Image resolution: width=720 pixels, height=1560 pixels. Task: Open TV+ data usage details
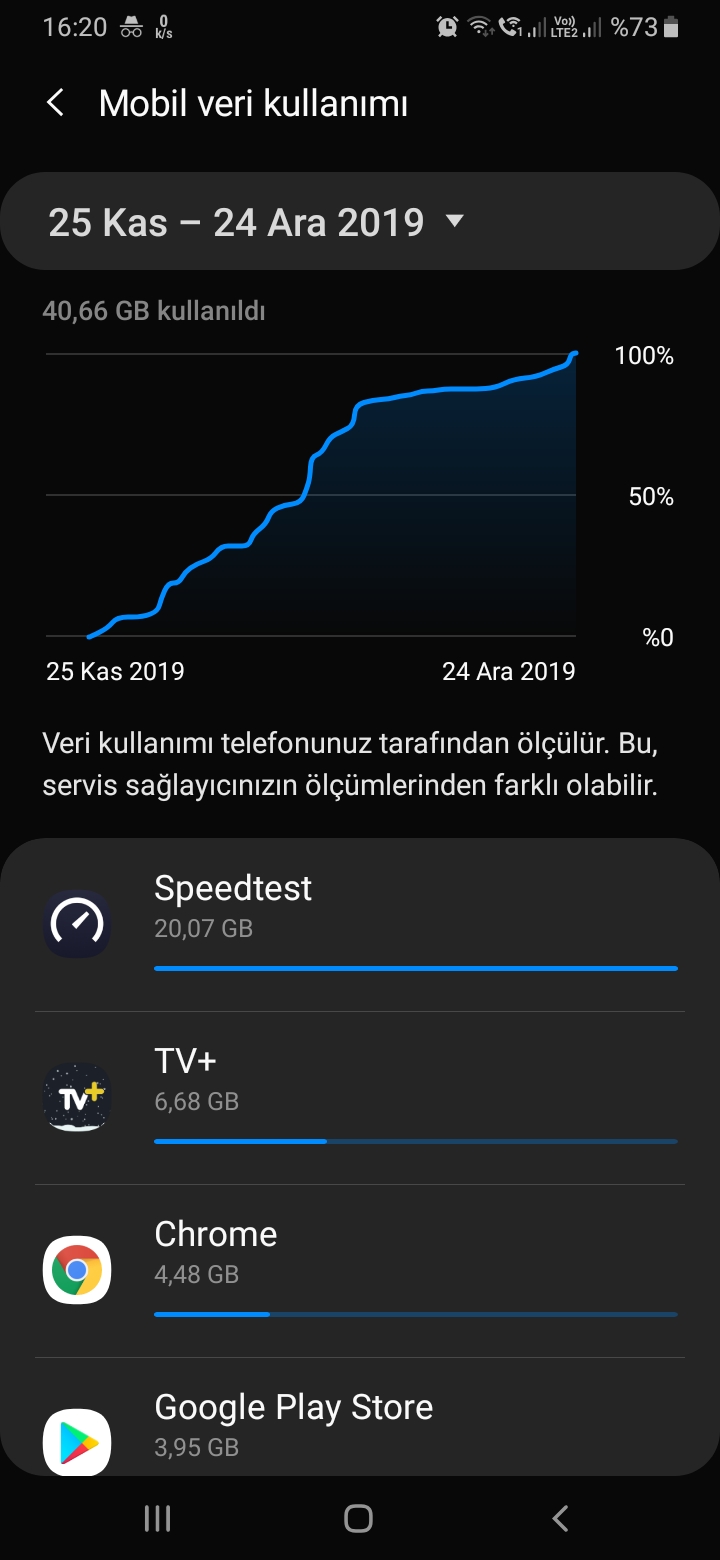tap(360, 1098)
